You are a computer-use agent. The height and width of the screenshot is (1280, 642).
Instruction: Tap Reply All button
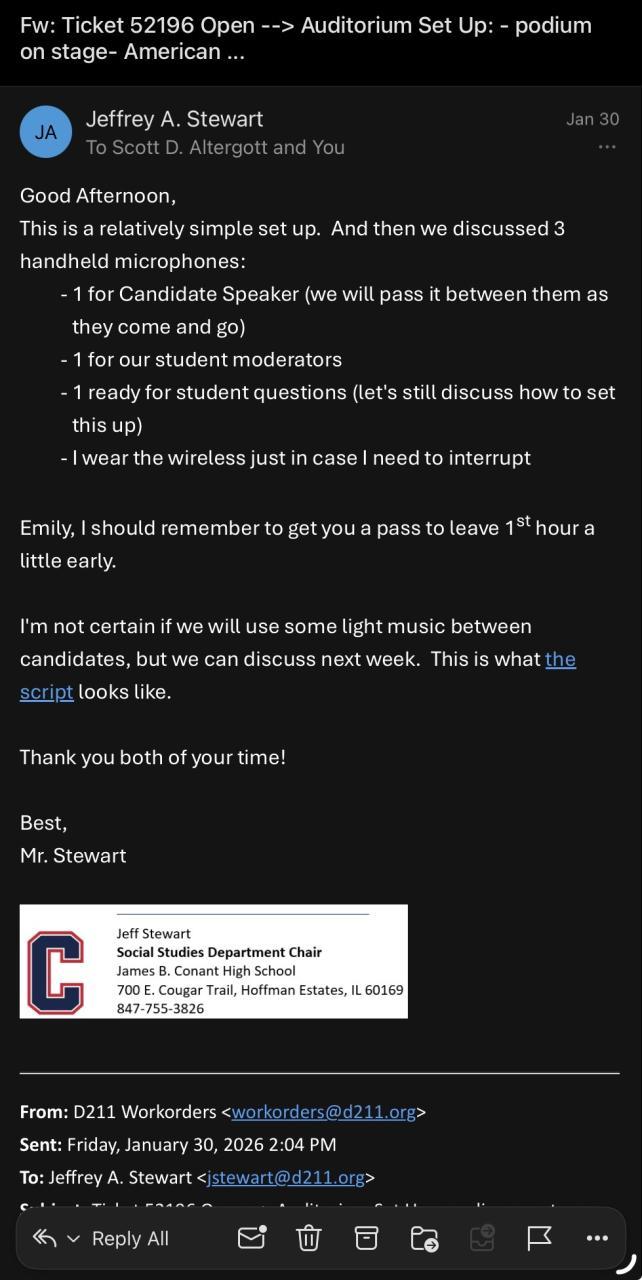[x=129, y=1238]
